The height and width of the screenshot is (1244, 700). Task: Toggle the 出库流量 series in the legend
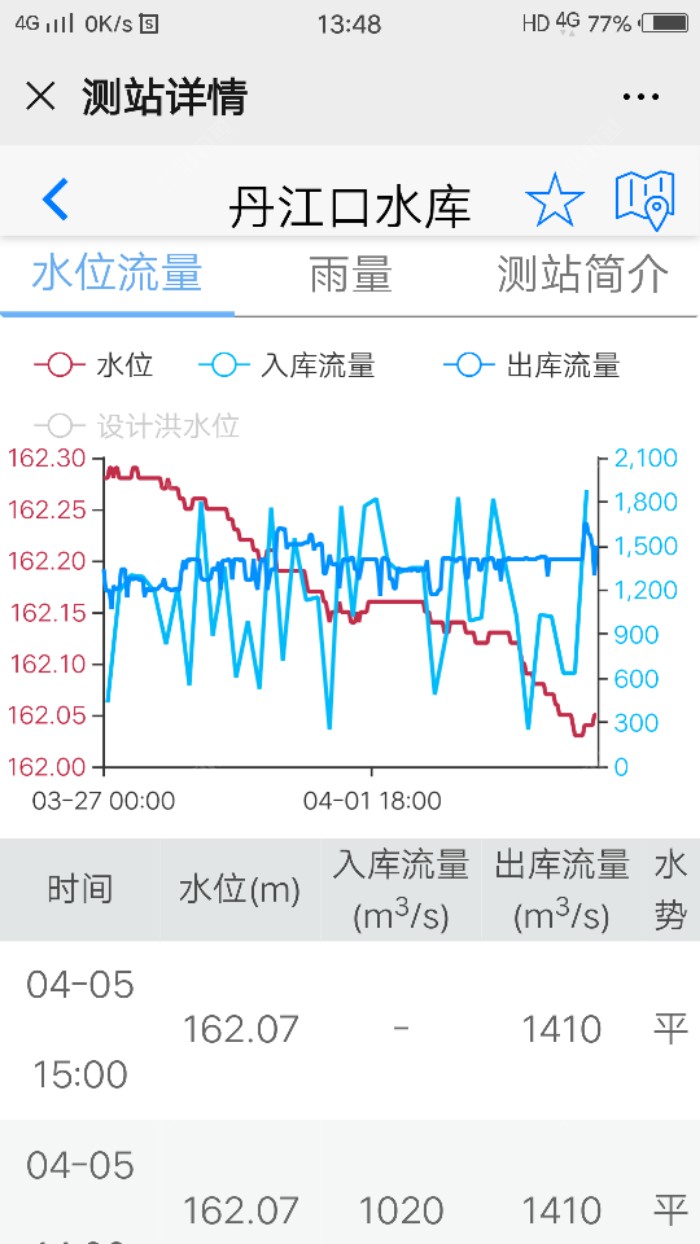(x=532, y=366)
